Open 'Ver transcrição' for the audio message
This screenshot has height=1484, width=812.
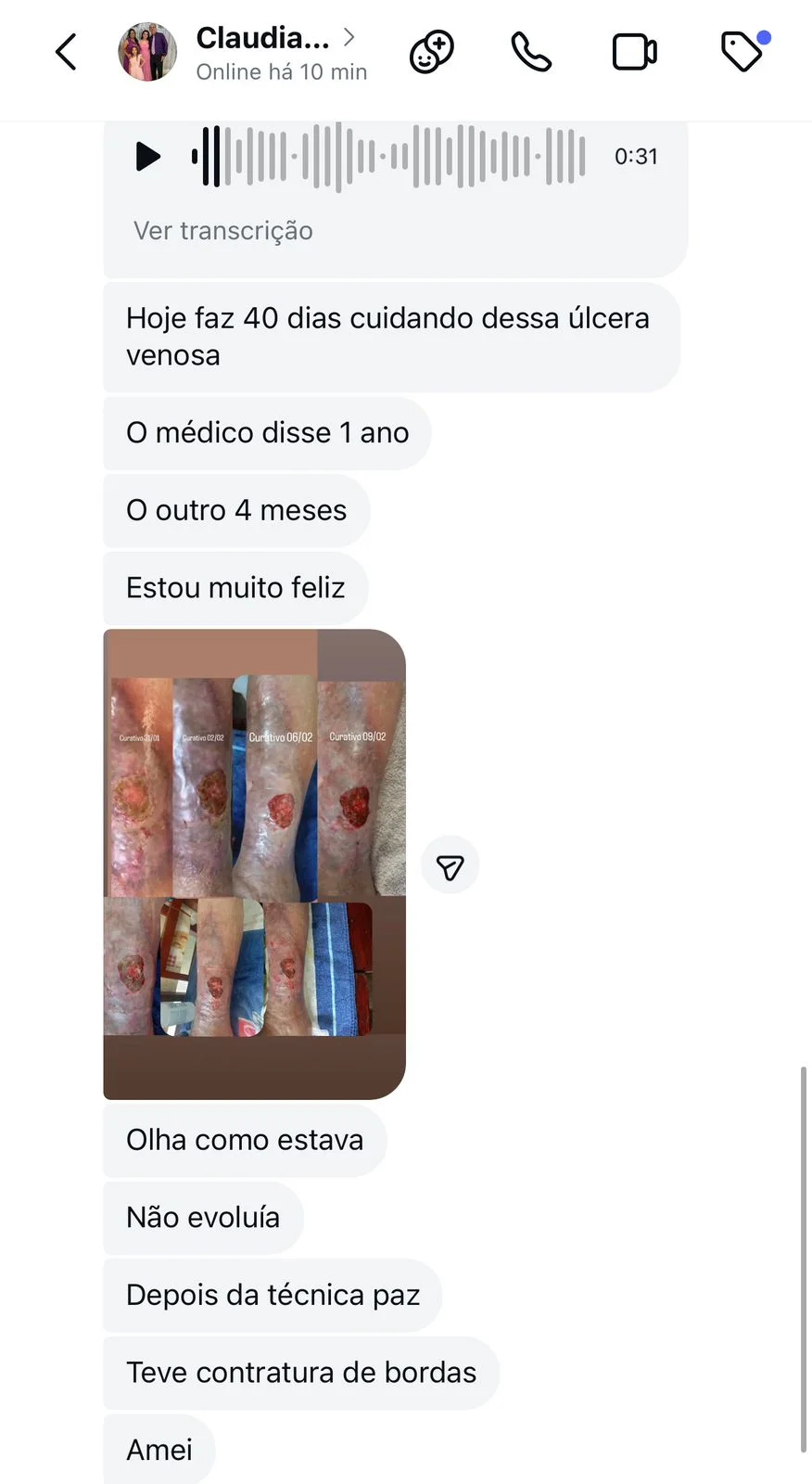(x=221, y=230)
